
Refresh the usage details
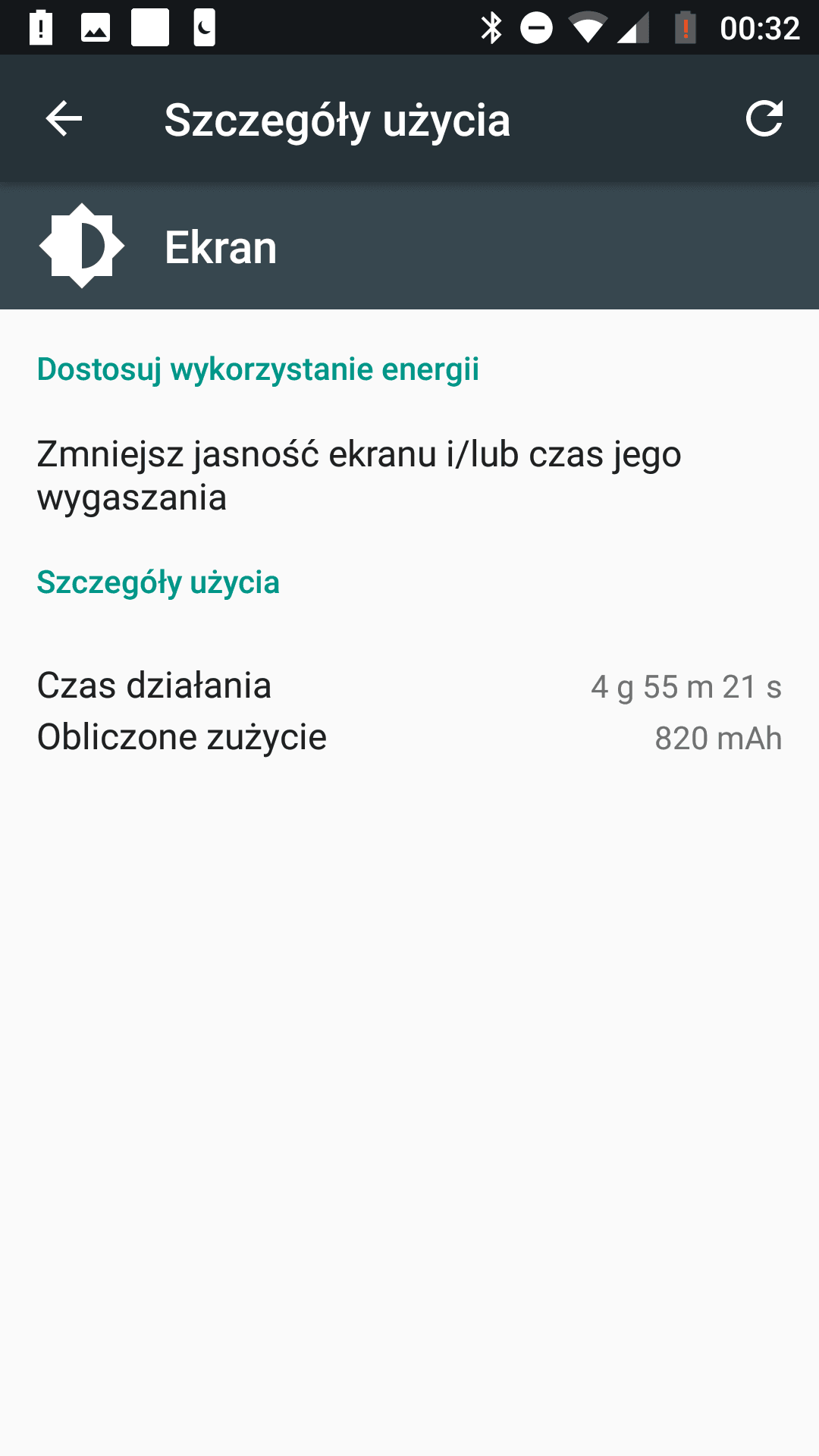[764, 119]
